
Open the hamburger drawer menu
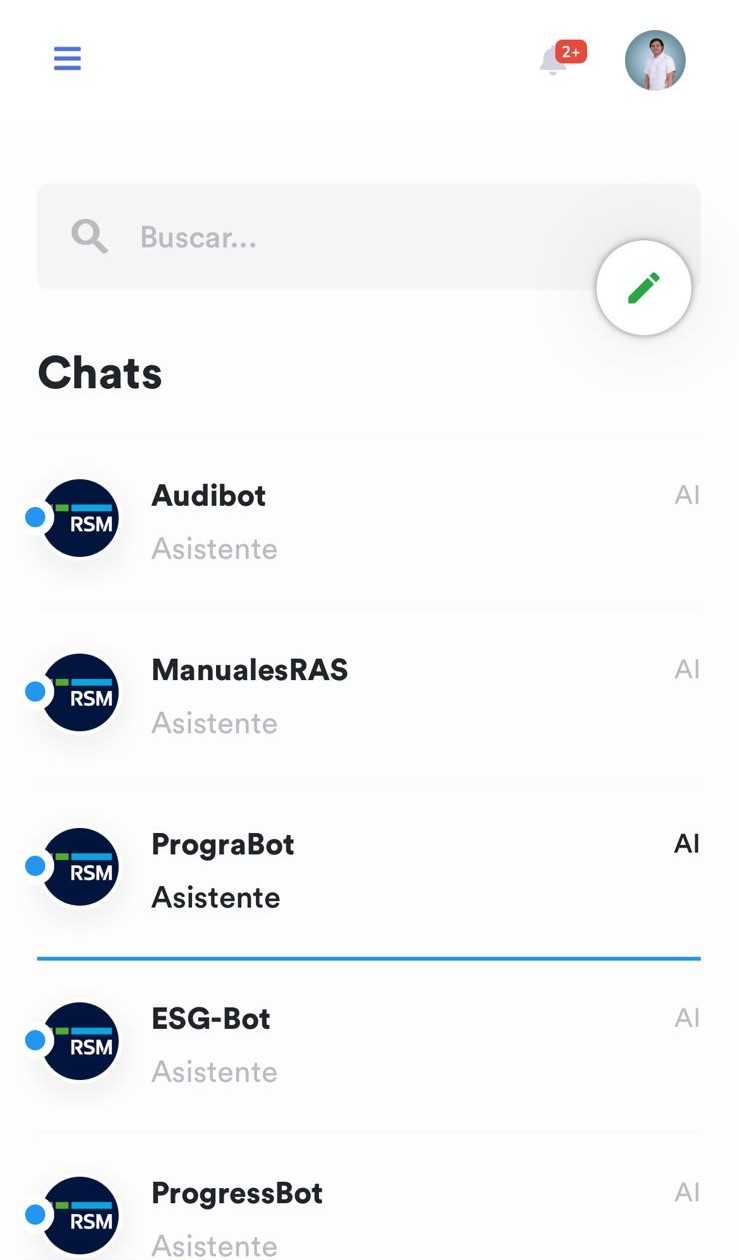67,59
